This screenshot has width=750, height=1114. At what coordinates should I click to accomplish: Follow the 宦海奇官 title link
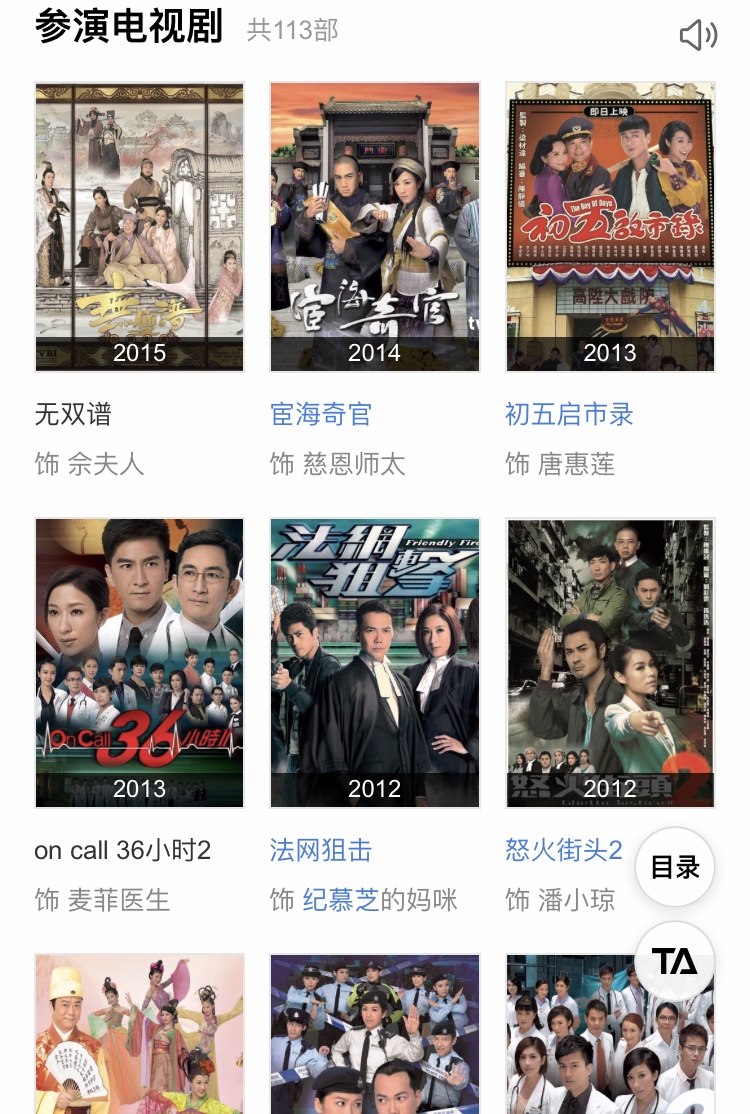pos(321,414)
